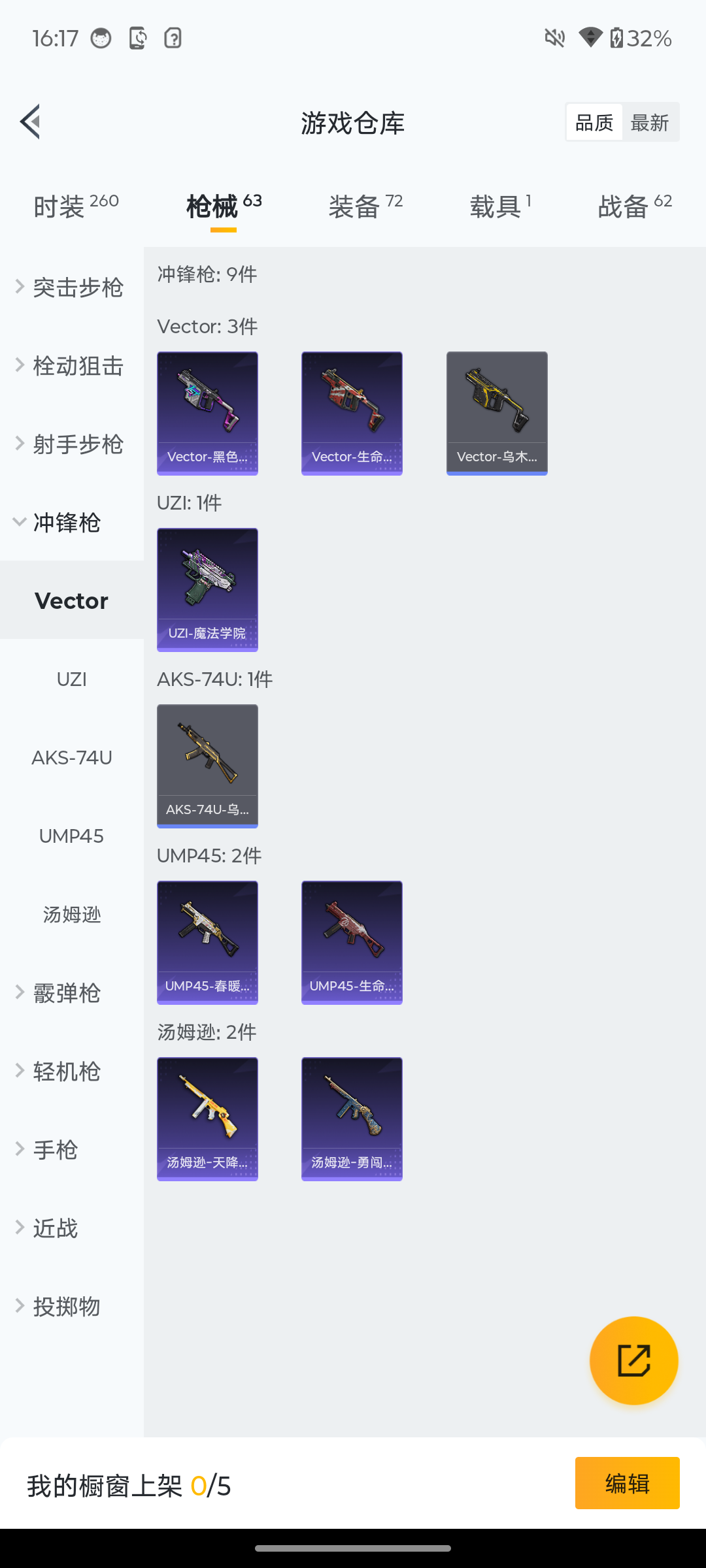Image resolution: width=706 pixels, height=1568 pixels.
Task: Open the Vector-黑色 skin card
Action: pyautogui.click(x=207, y=413)
